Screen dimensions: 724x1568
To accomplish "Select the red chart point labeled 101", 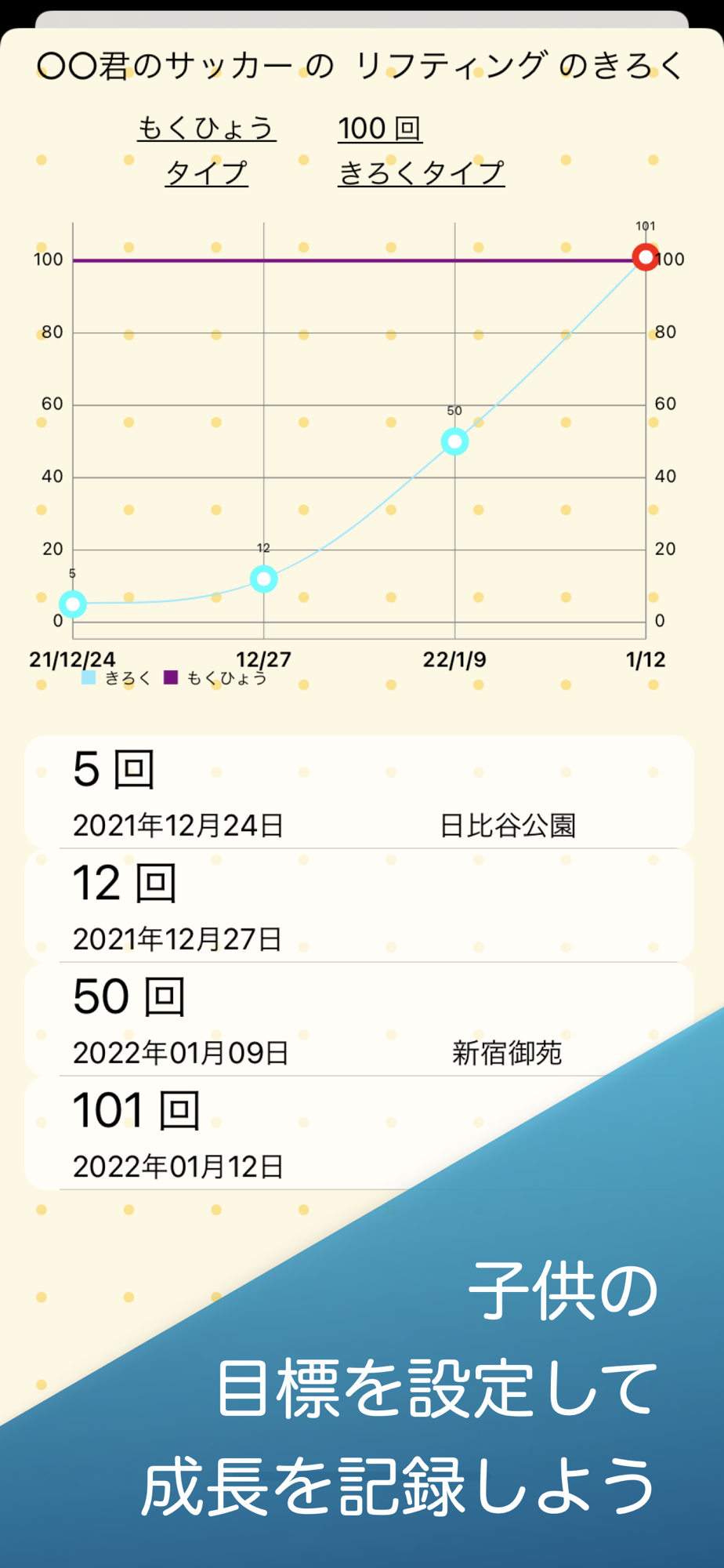I will coord(646,256).
